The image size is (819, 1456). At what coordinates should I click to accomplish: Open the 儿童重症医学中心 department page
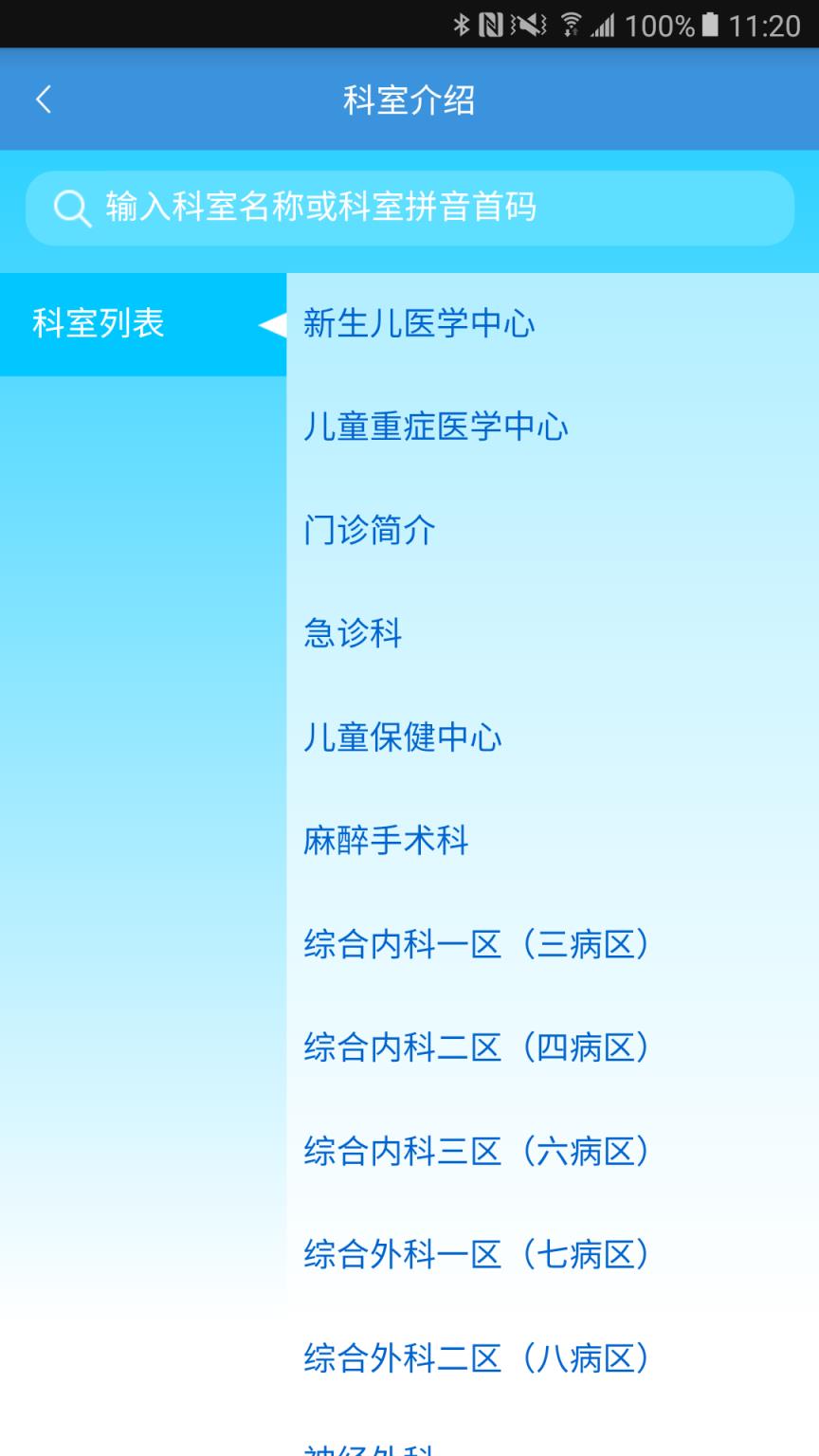pos(436,428)
